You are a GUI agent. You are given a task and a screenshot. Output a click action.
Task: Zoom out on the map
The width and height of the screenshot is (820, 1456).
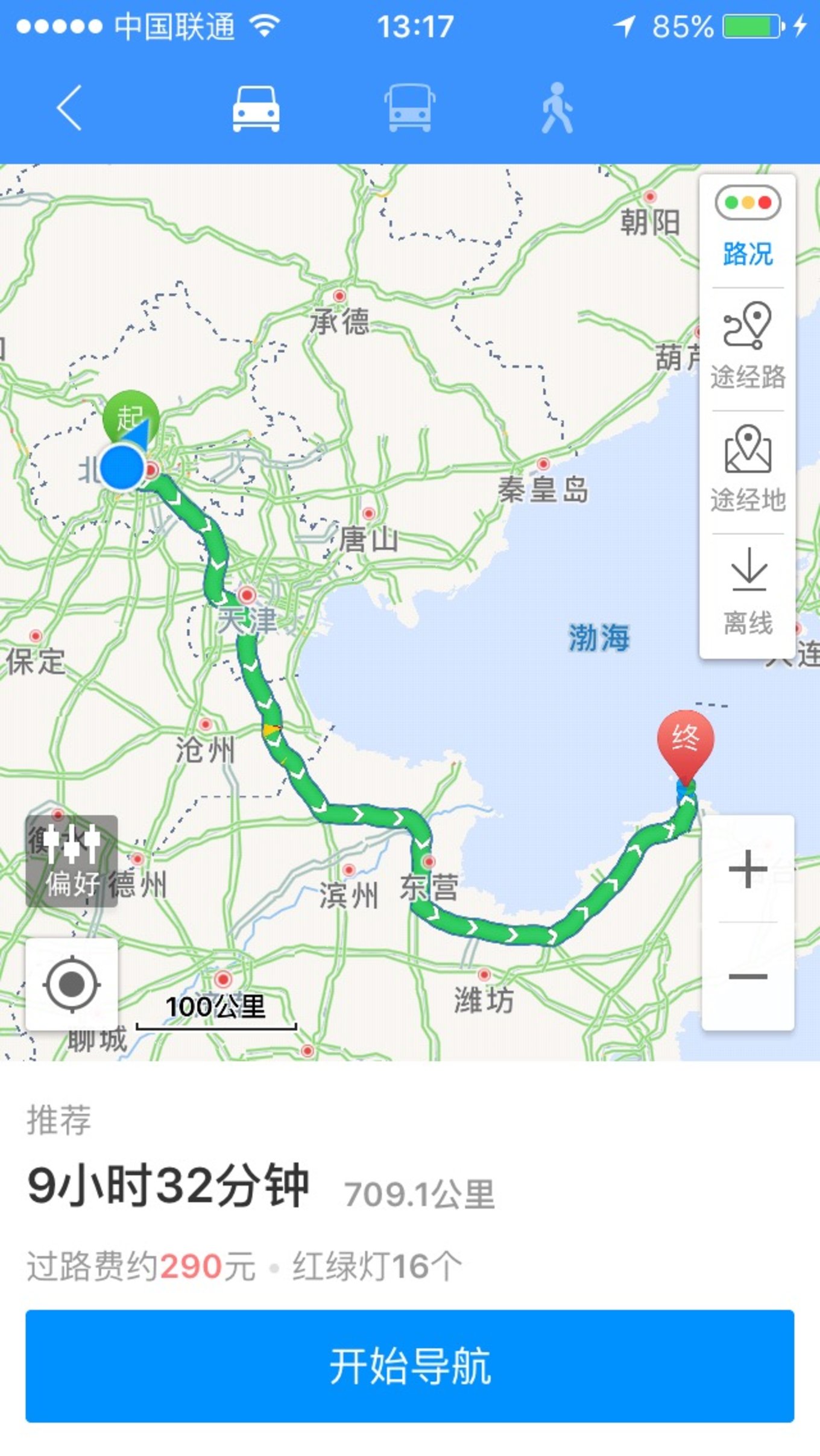(748, 976)
